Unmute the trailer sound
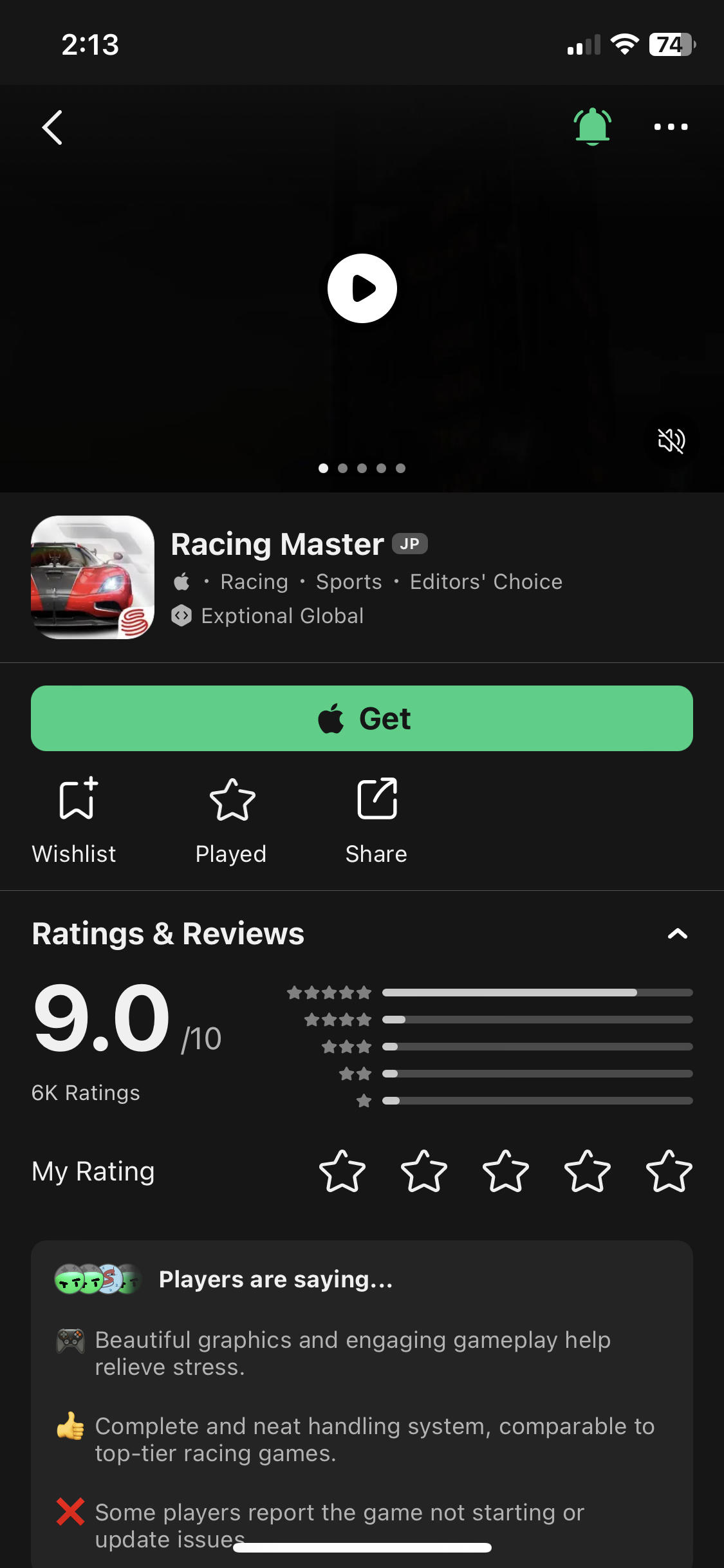Viewport: 724px width, 1568px height. tap(671, 441)
